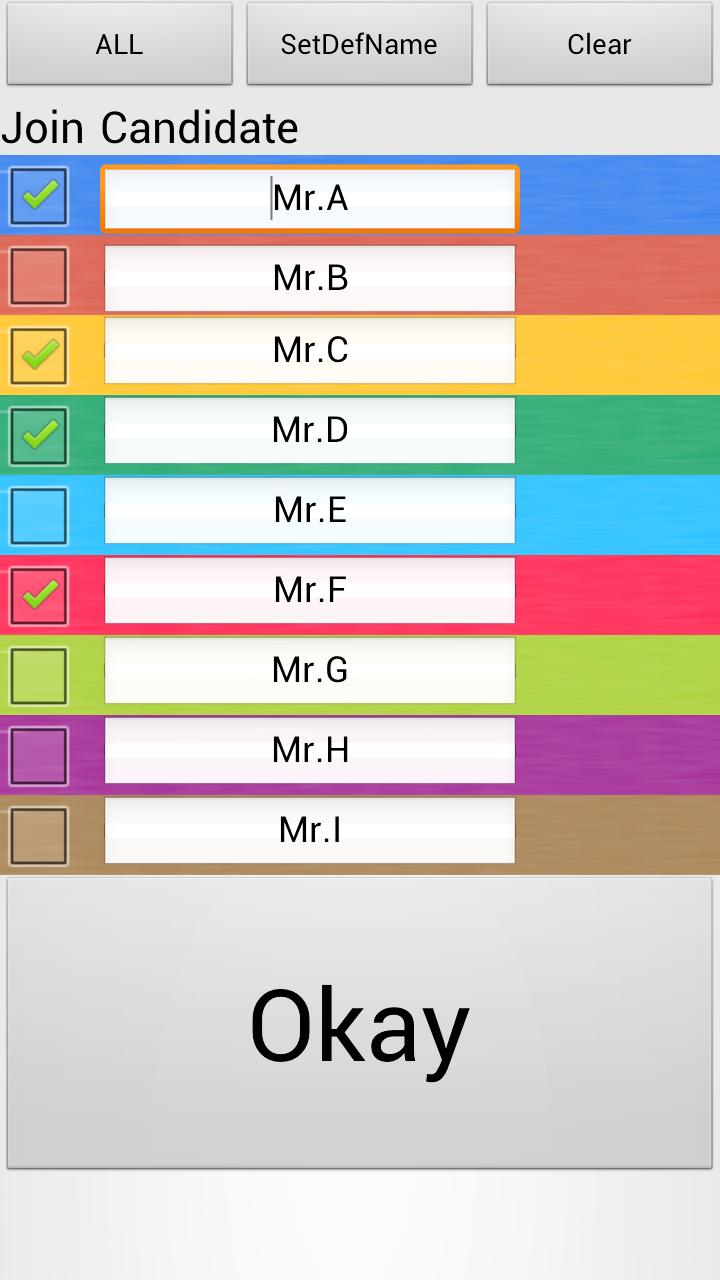Hit the Clear button
720x1280 pixels.
tap(599, 44)
